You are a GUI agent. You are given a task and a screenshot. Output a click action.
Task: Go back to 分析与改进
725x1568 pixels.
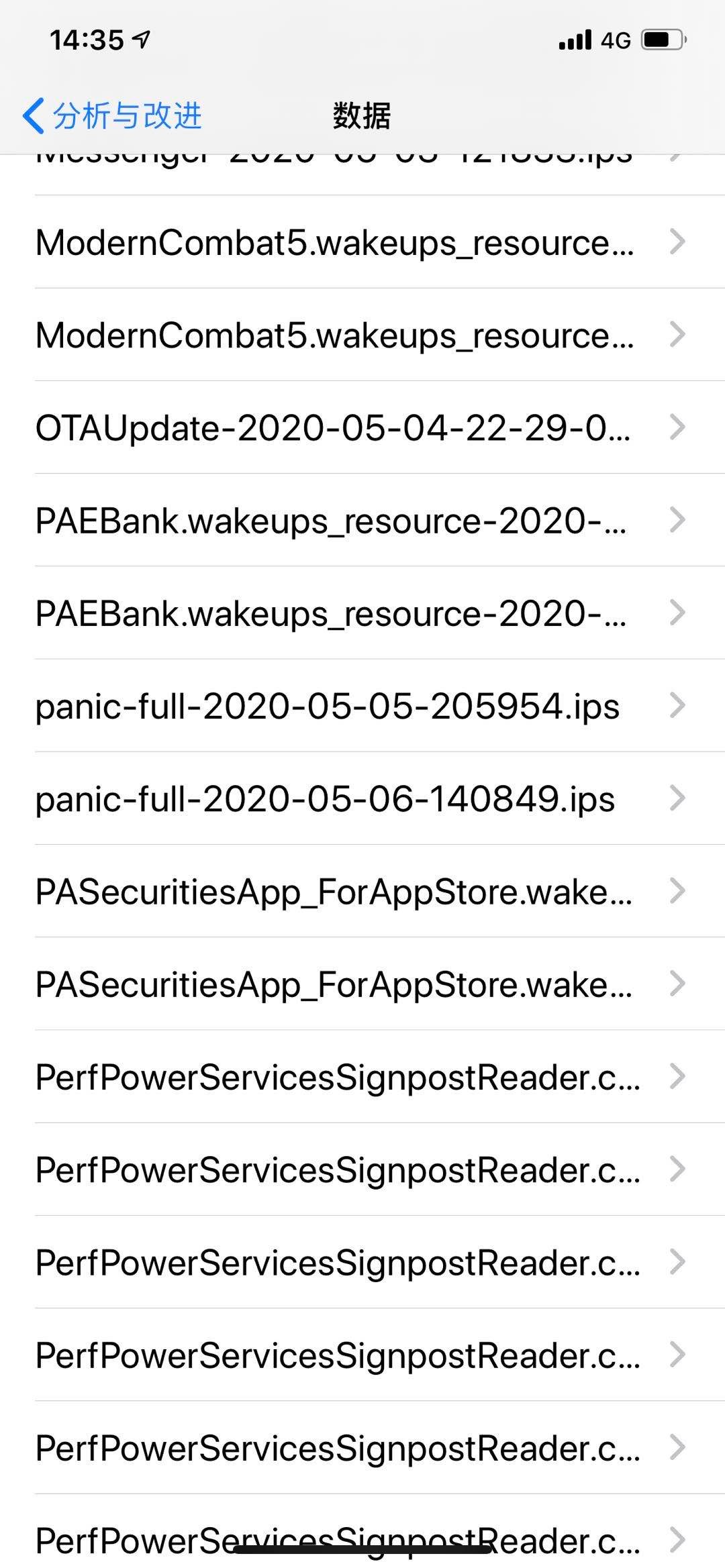(113, 115)
